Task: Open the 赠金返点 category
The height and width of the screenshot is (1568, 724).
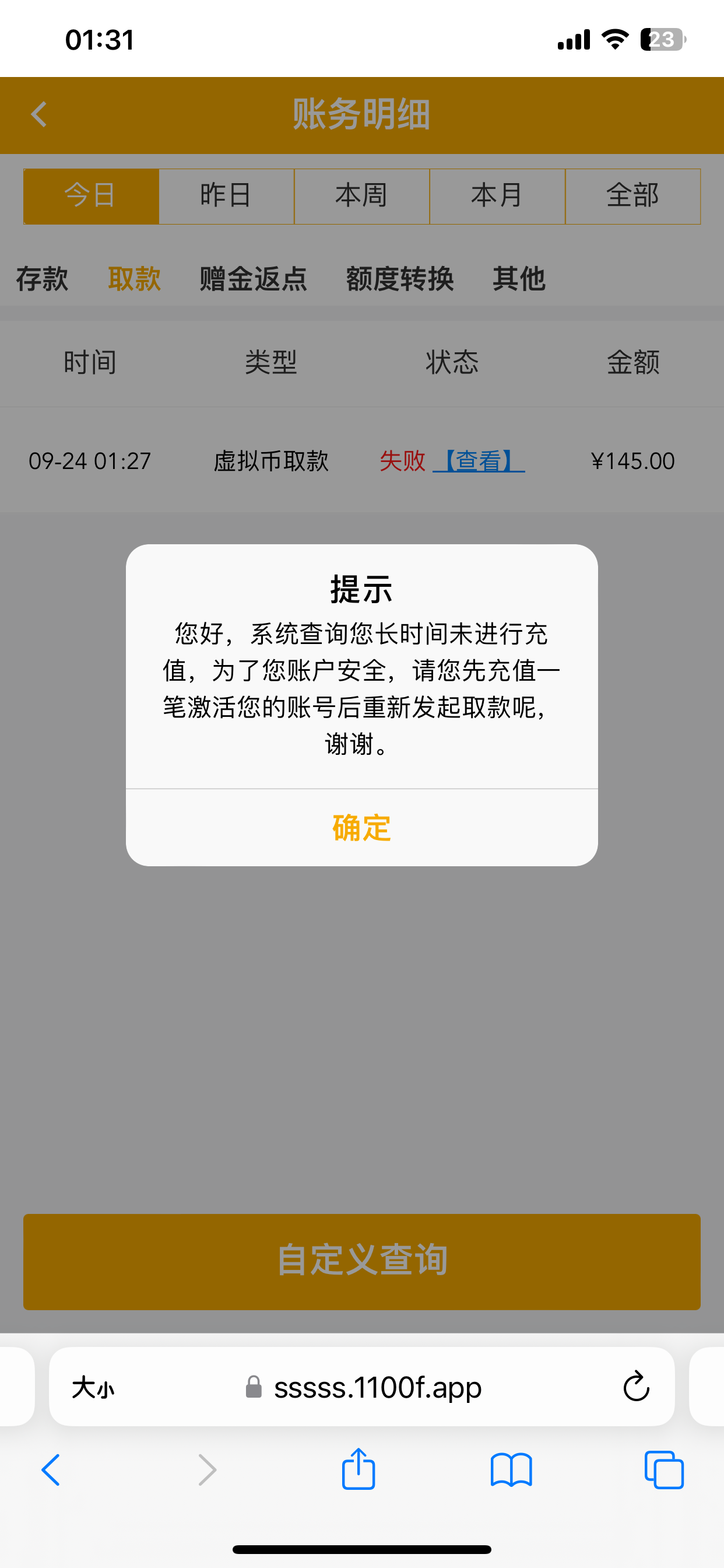Action: 253,279
